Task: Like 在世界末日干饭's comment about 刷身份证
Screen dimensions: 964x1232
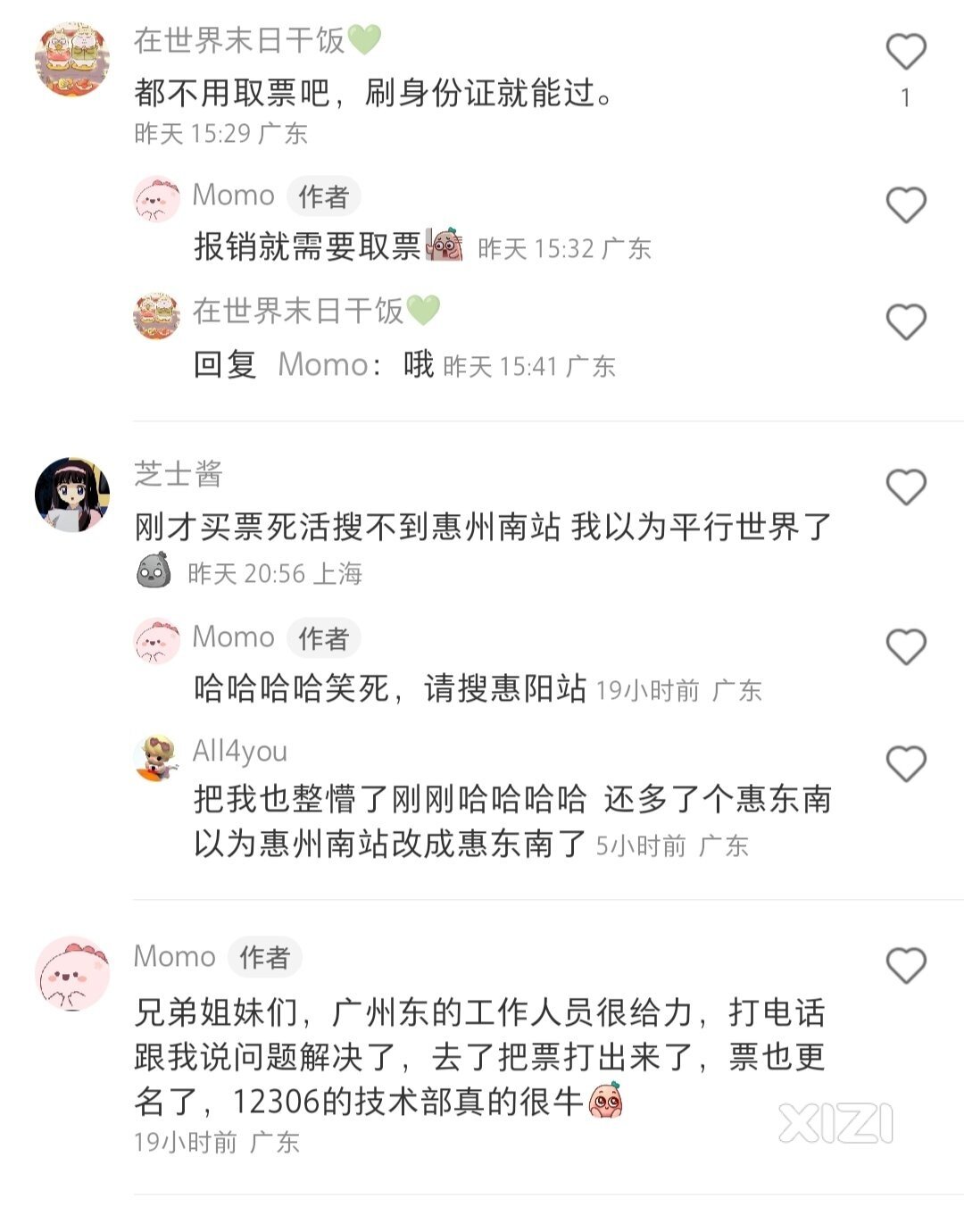Action: pyautogui.click(x=906, y=52)
